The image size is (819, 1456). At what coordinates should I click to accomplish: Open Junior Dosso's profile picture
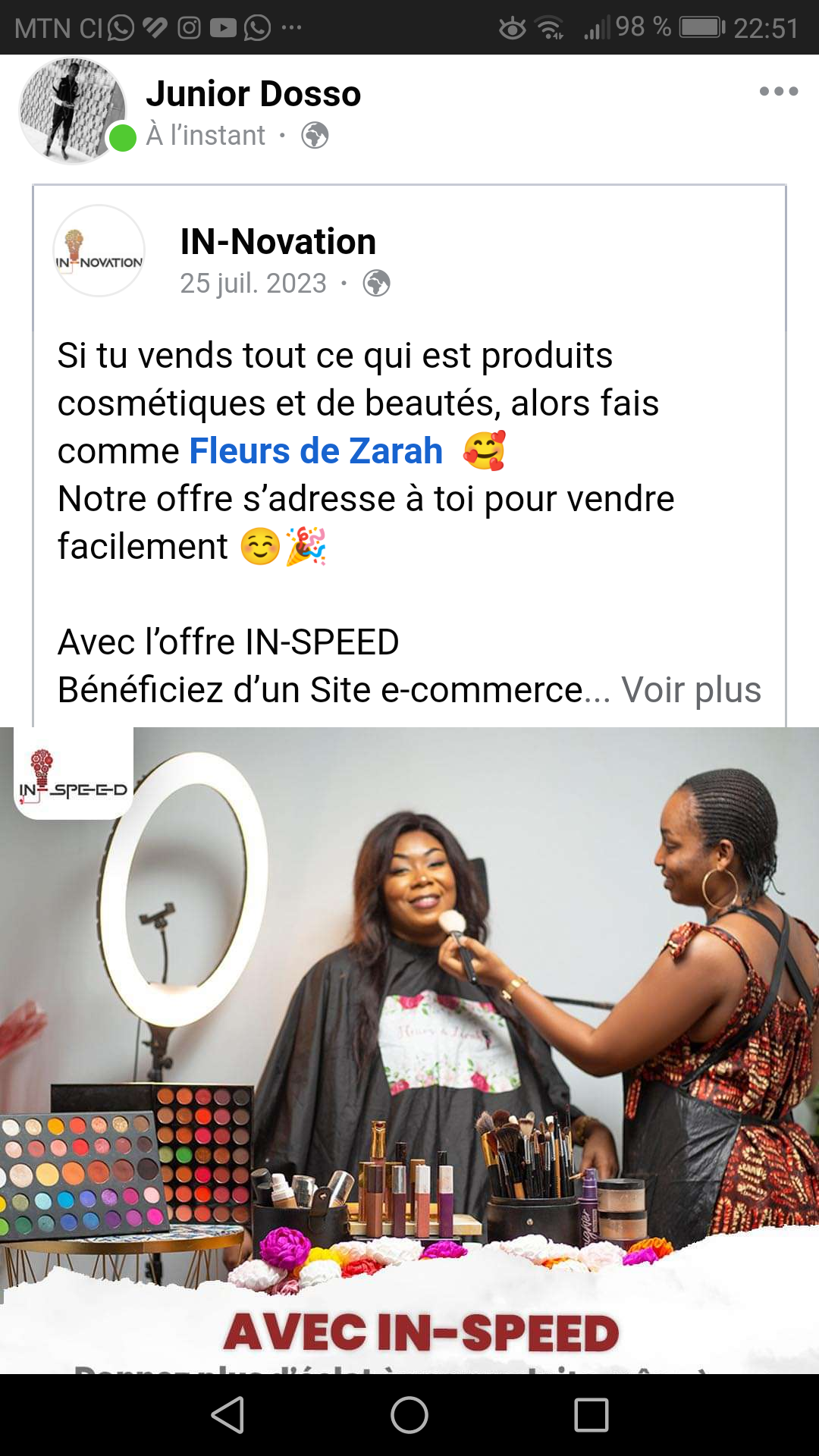(72, 111)
